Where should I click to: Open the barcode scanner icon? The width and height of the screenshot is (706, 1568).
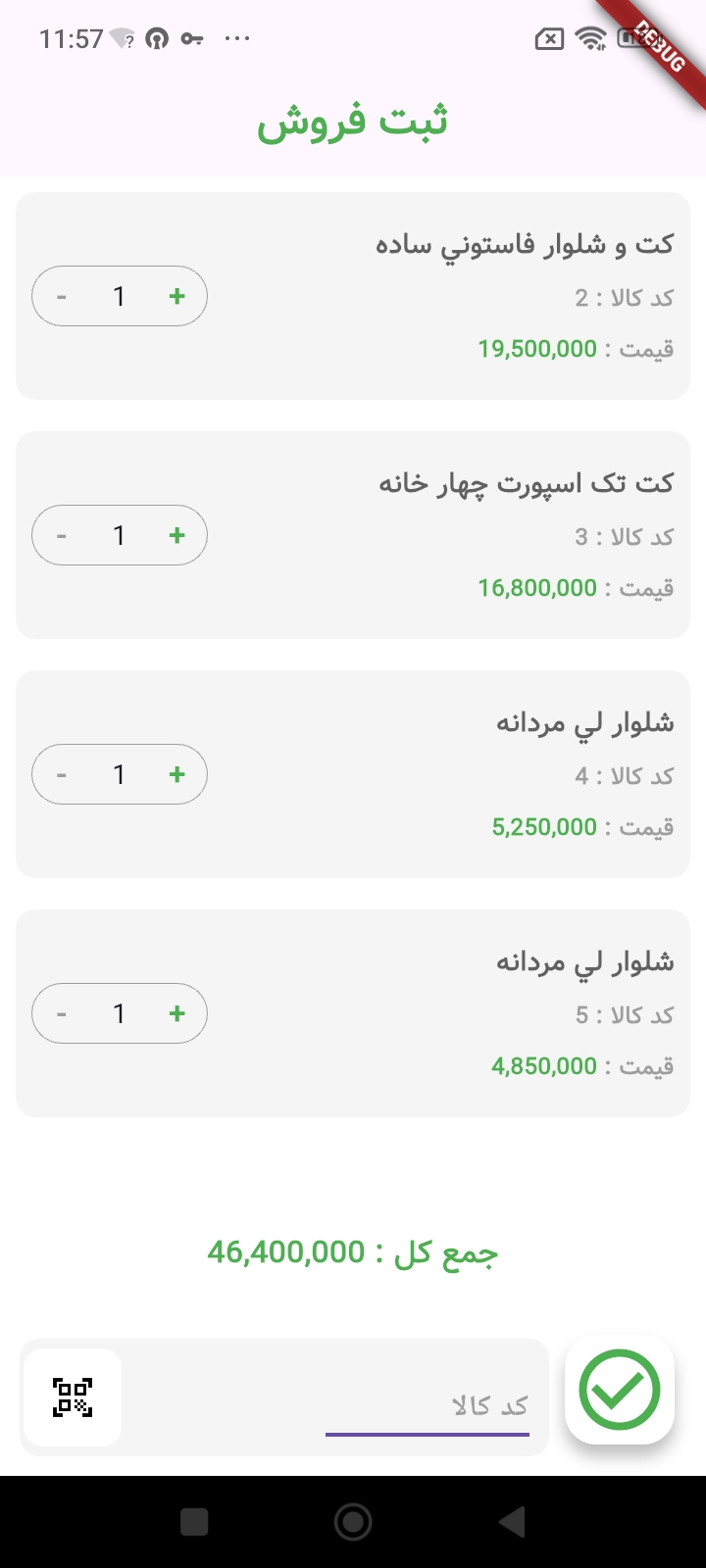tap(73, 1397)
